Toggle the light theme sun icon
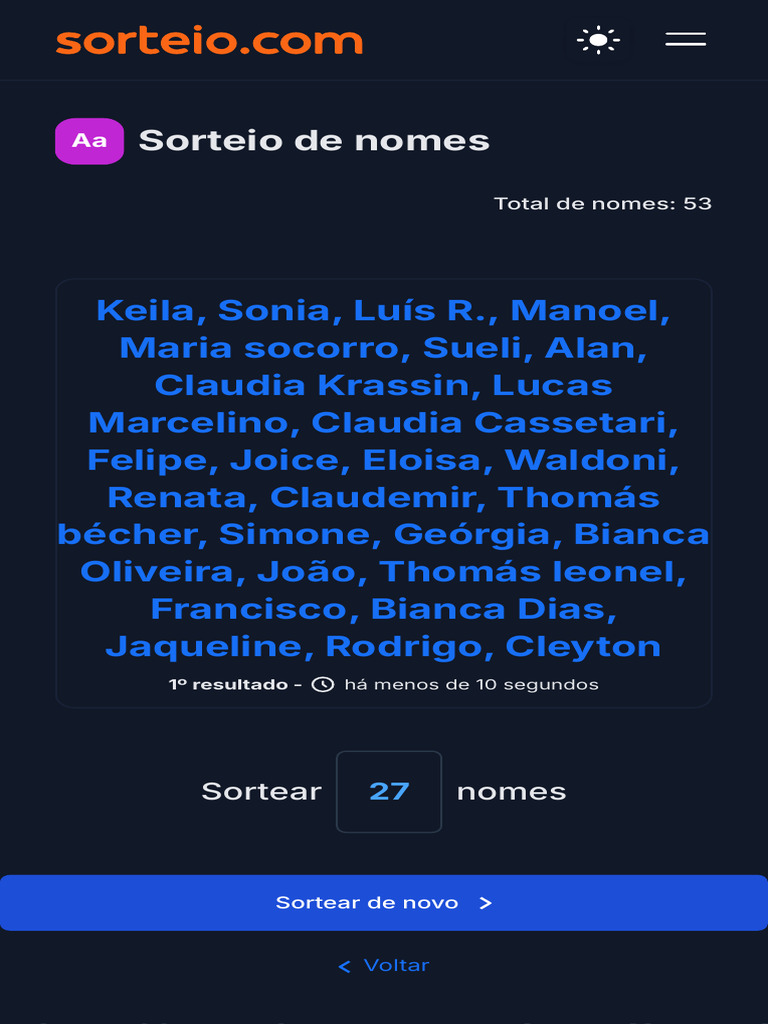 click(x=598, y=40)
